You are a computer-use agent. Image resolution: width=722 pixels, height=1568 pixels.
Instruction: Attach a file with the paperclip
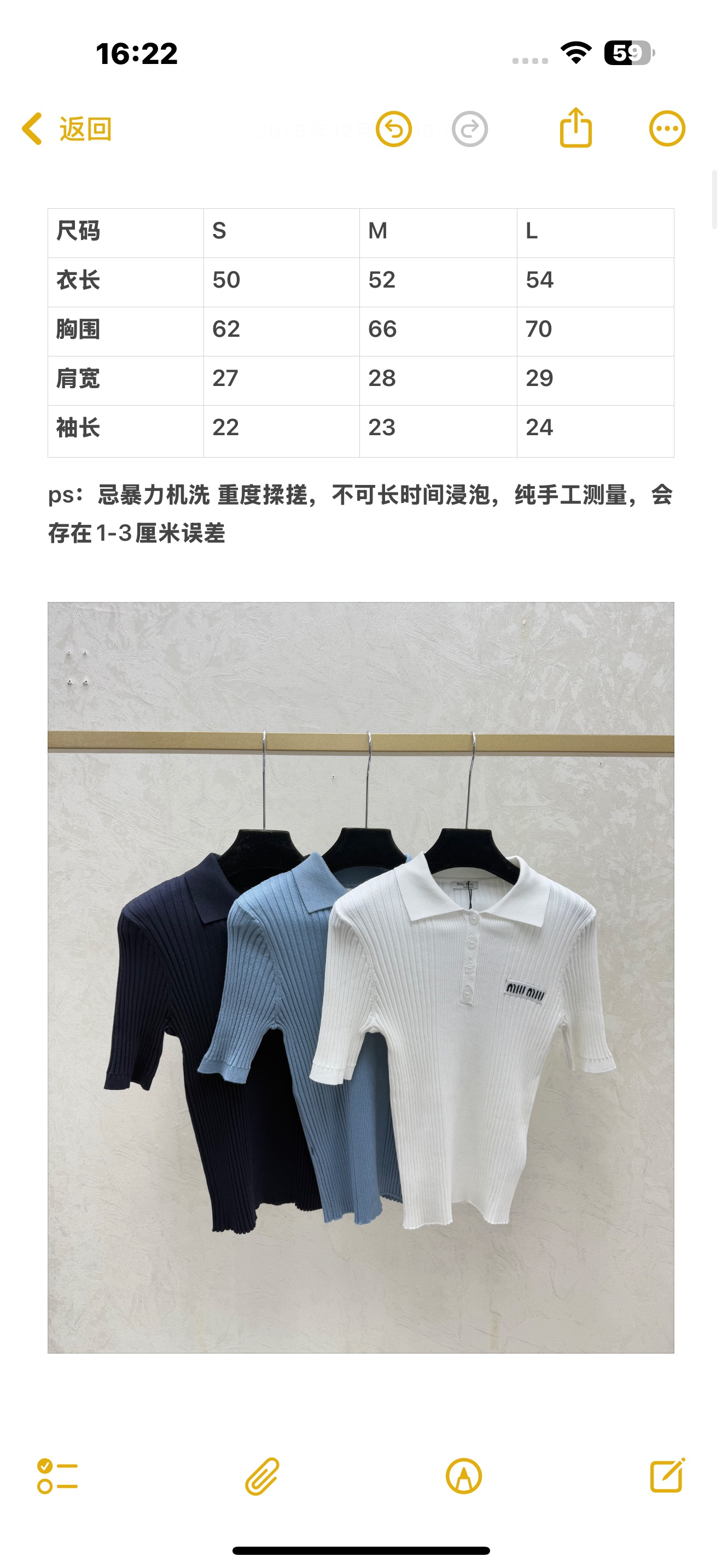pos(262,1476)
